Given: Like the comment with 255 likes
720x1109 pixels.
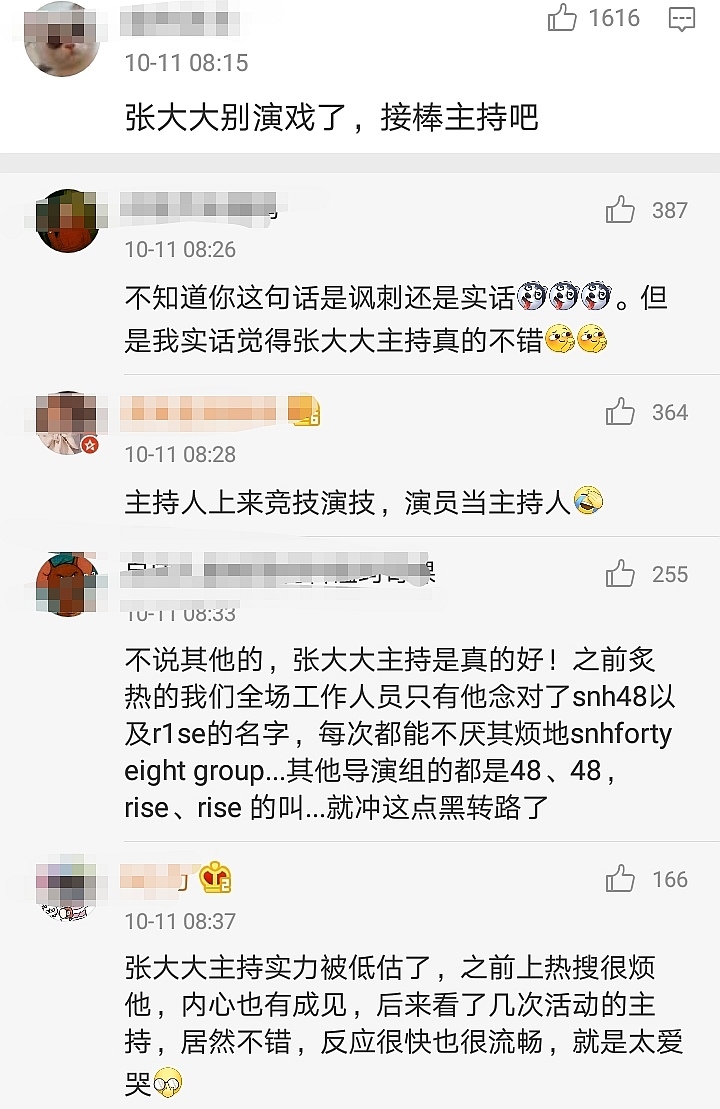Looking at the screenshot, I should (x=621, y=574).
